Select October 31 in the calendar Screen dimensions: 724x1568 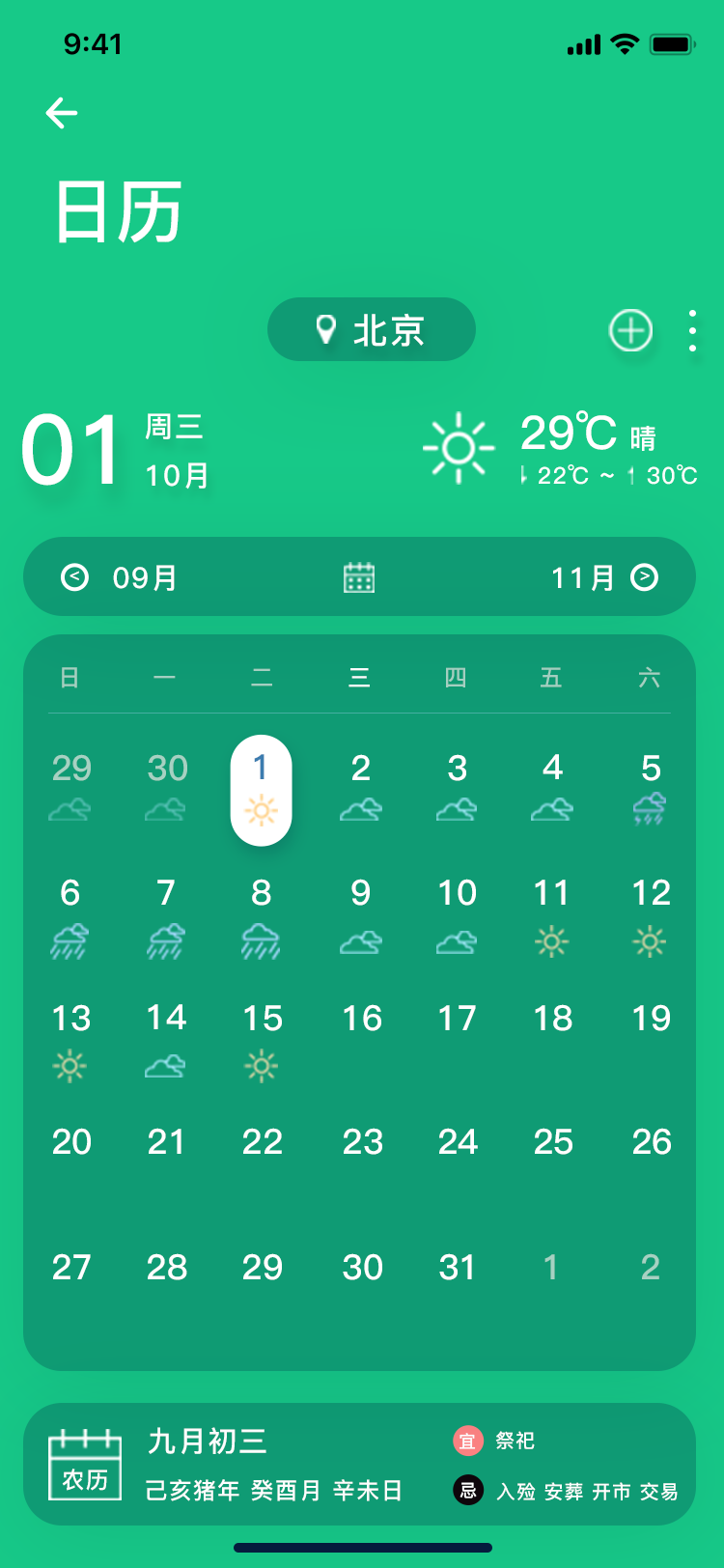coord(458,1267)
